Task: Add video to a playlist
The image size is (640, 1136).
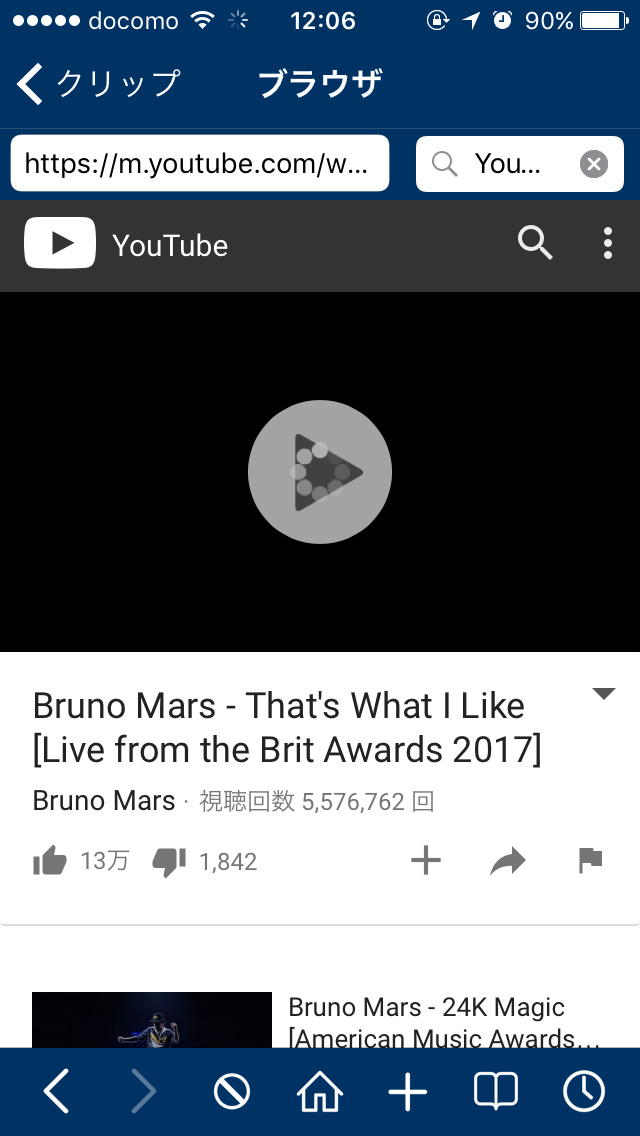Action: click(425, 861)
